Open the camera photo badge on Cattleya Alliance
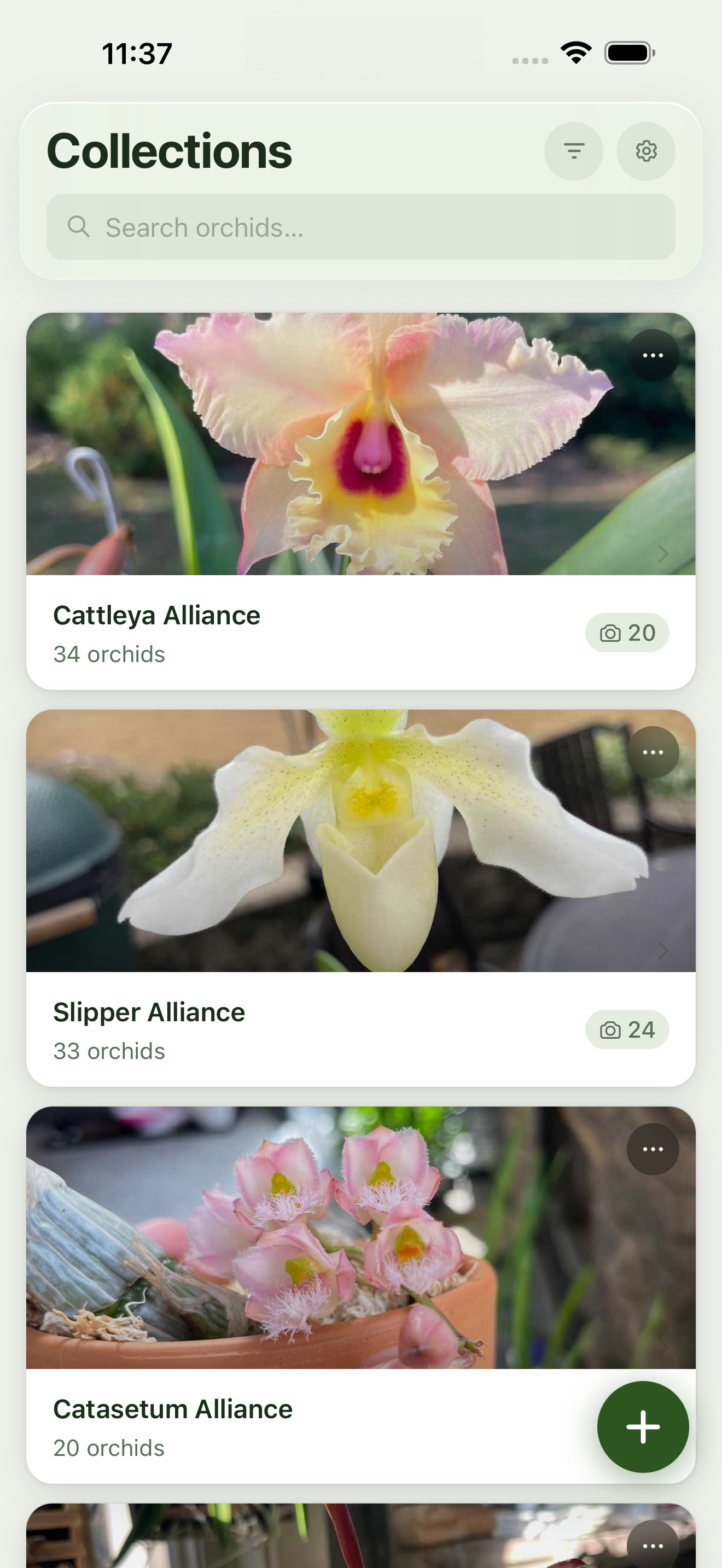Viewport: 722px width, 1568px height. [627, 632]
